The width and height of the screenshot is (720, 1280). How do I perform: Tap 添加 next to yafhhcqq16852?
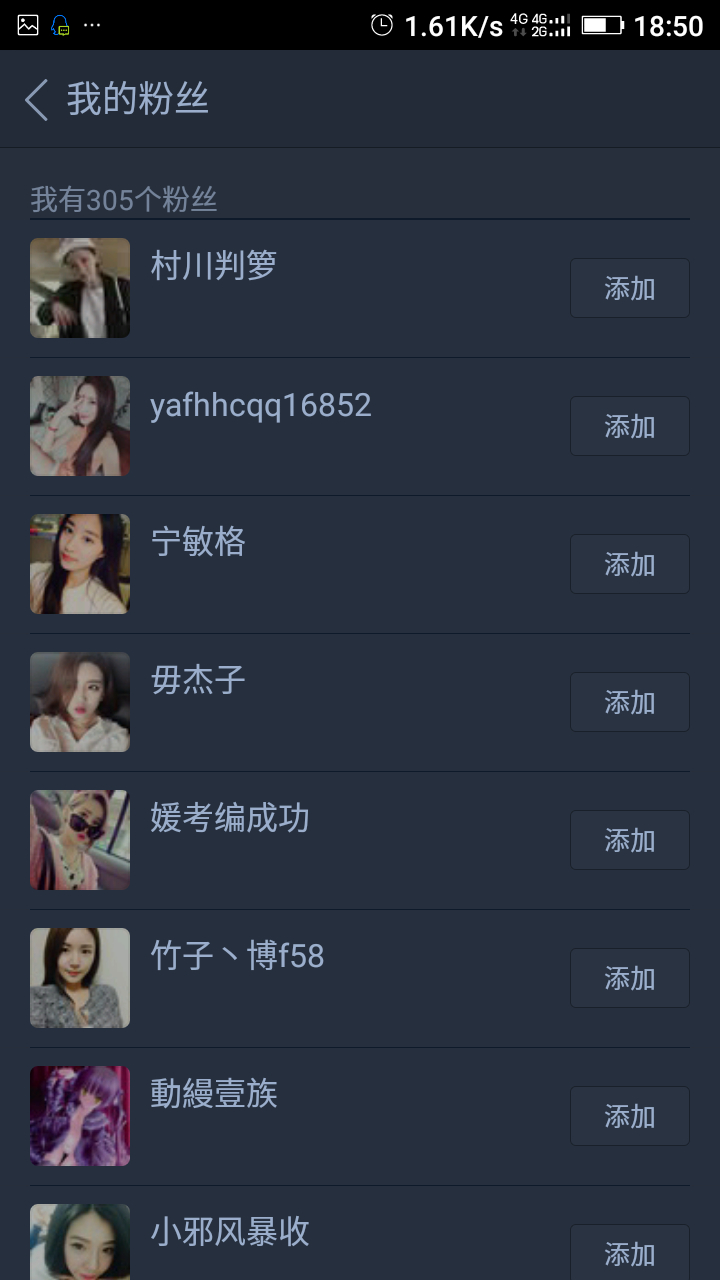(629, 426)
